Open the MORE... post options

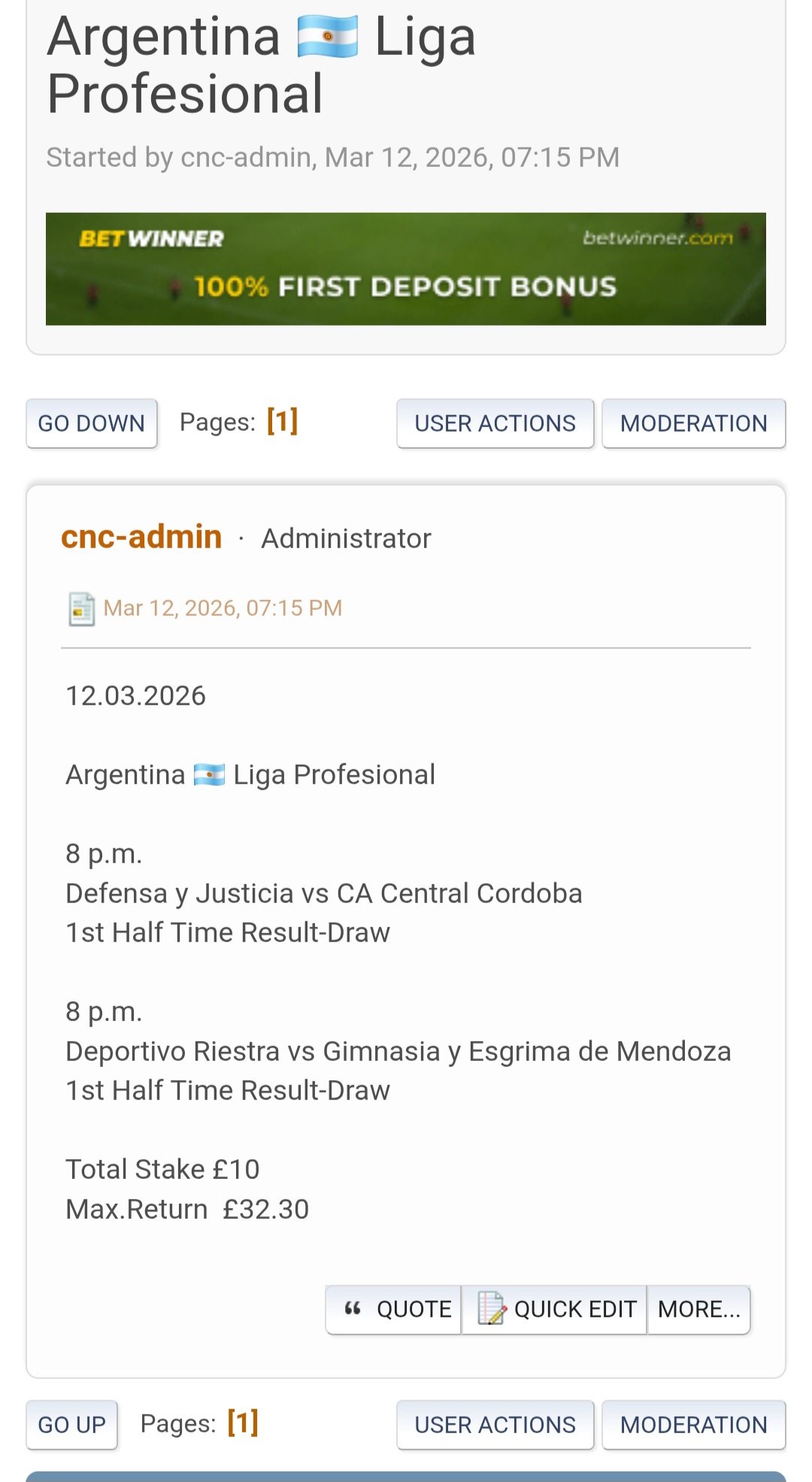(x=698, y=1309)
